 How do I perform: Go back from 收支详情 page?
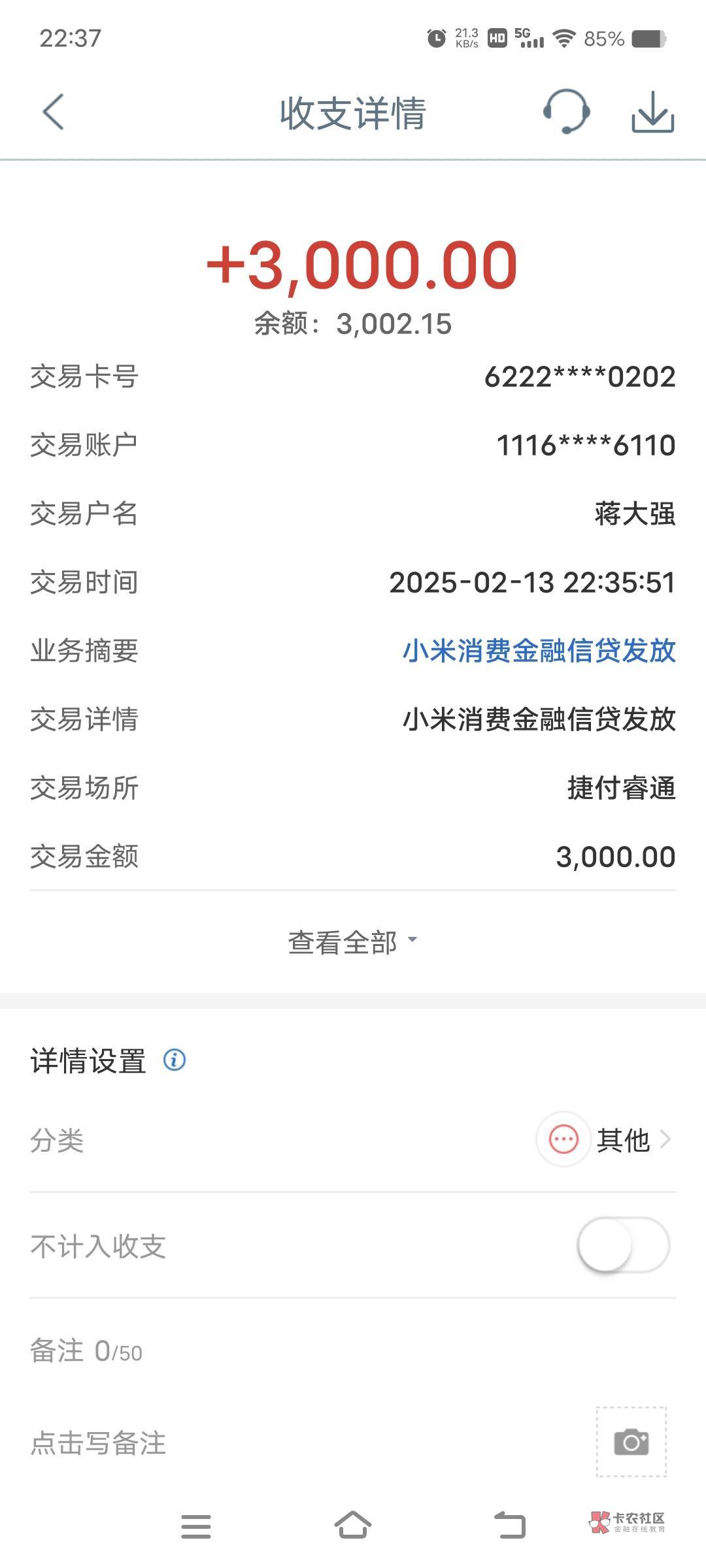coord(54,112)
